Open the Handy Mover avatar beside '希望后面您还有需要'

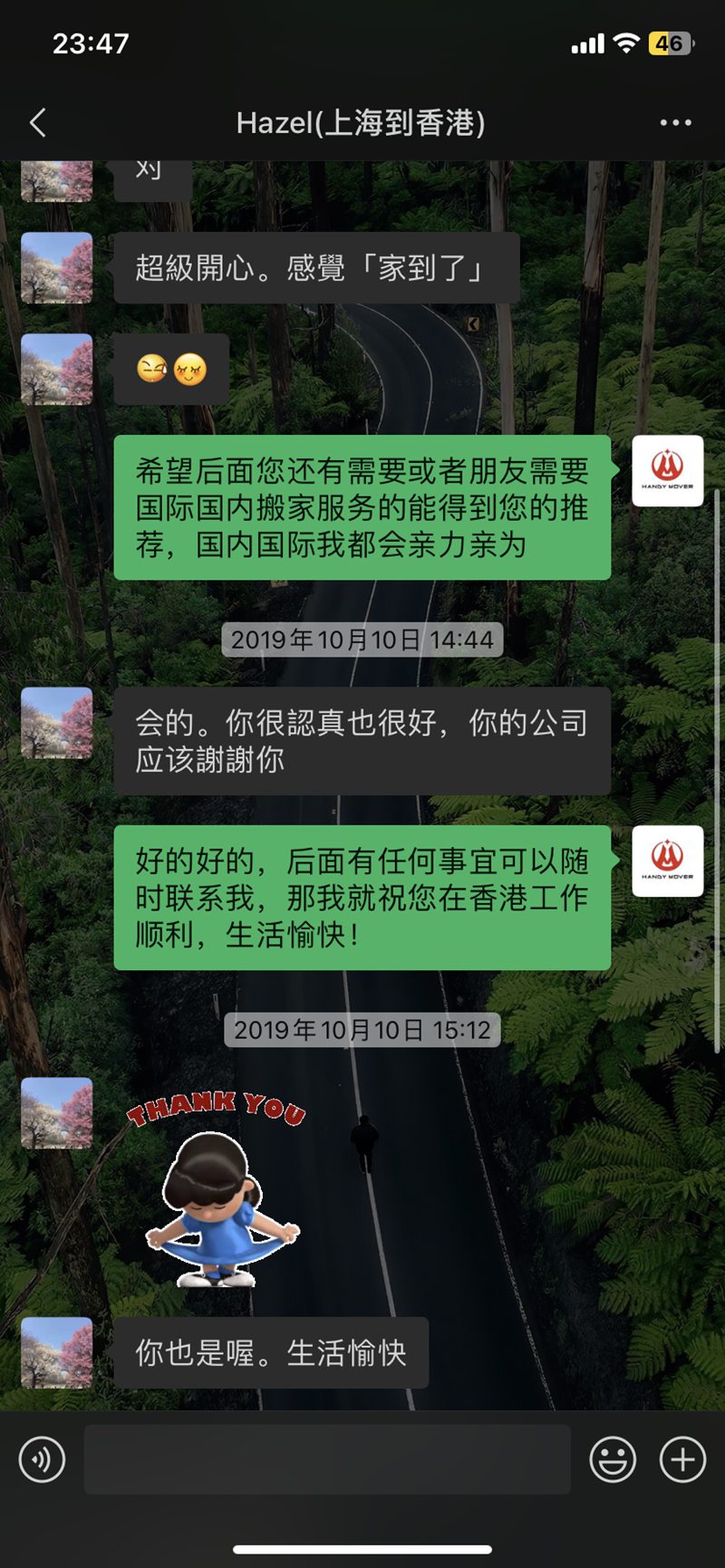[667, 471]
